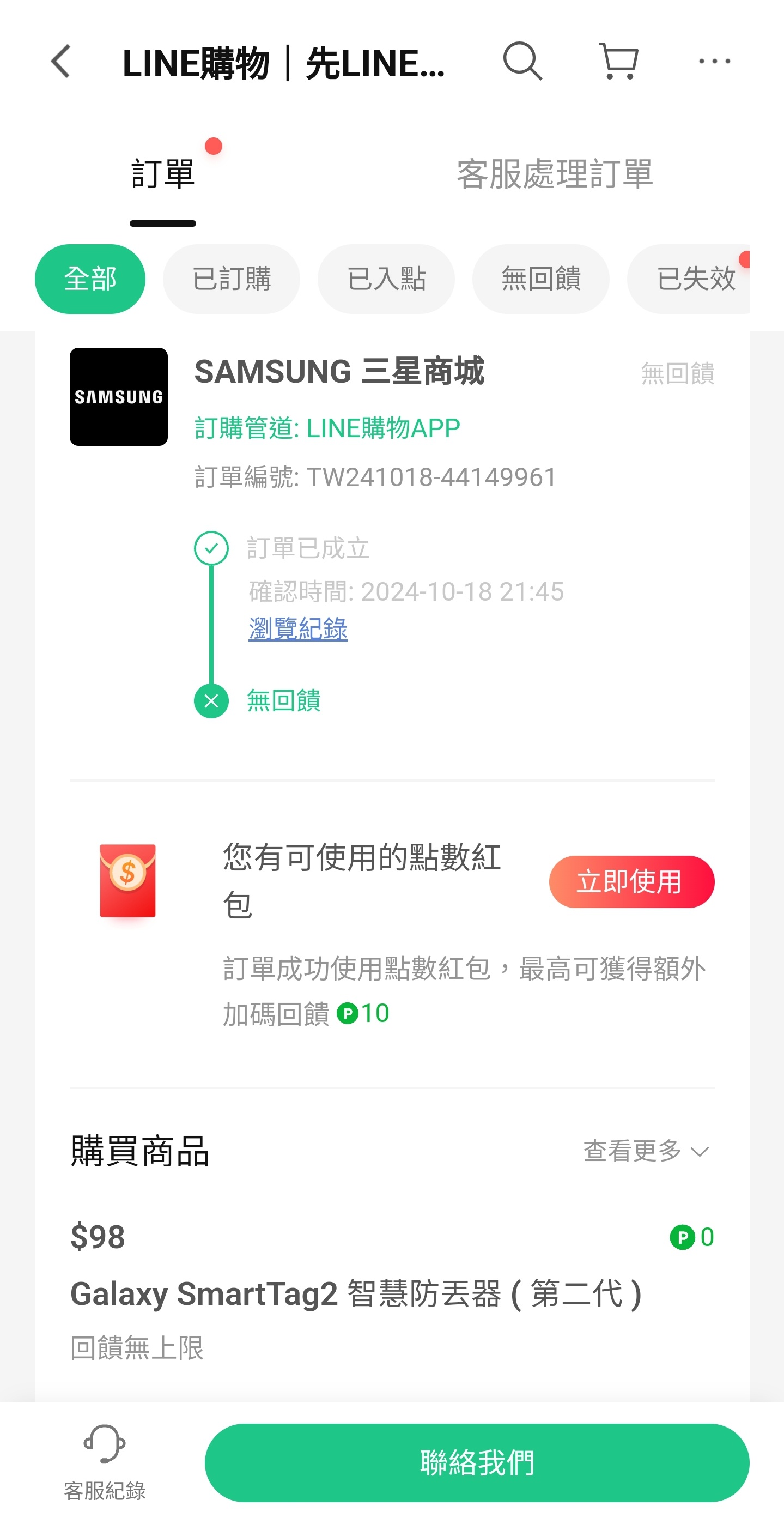Select the 全部 filter chip
This screenshot has width=784, height=1524.
tap(90, 279)
